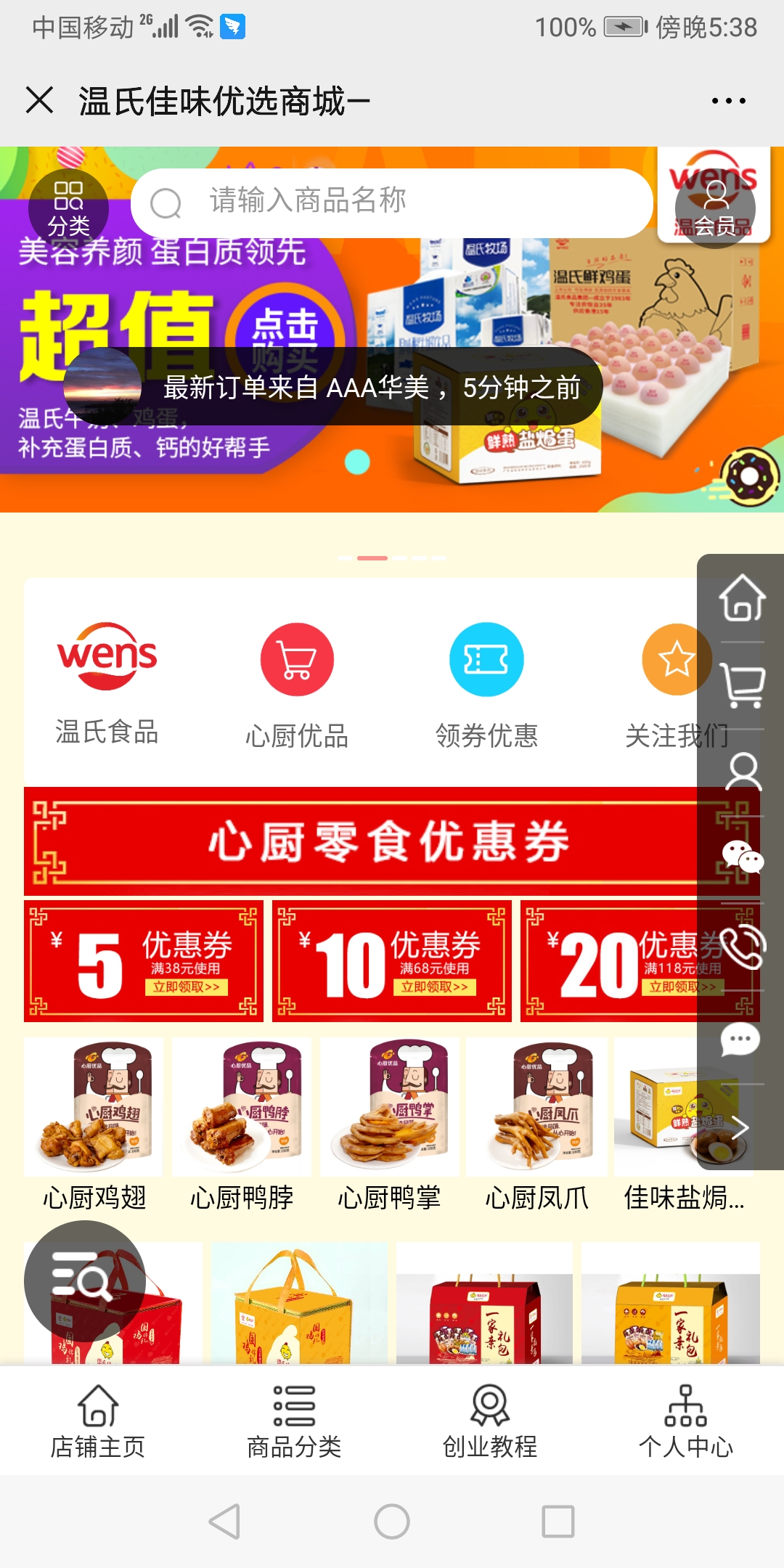This screenshot has height=1568, width=784.
Task: Open WeChat icon in side panel
Action: pos(743,858)
